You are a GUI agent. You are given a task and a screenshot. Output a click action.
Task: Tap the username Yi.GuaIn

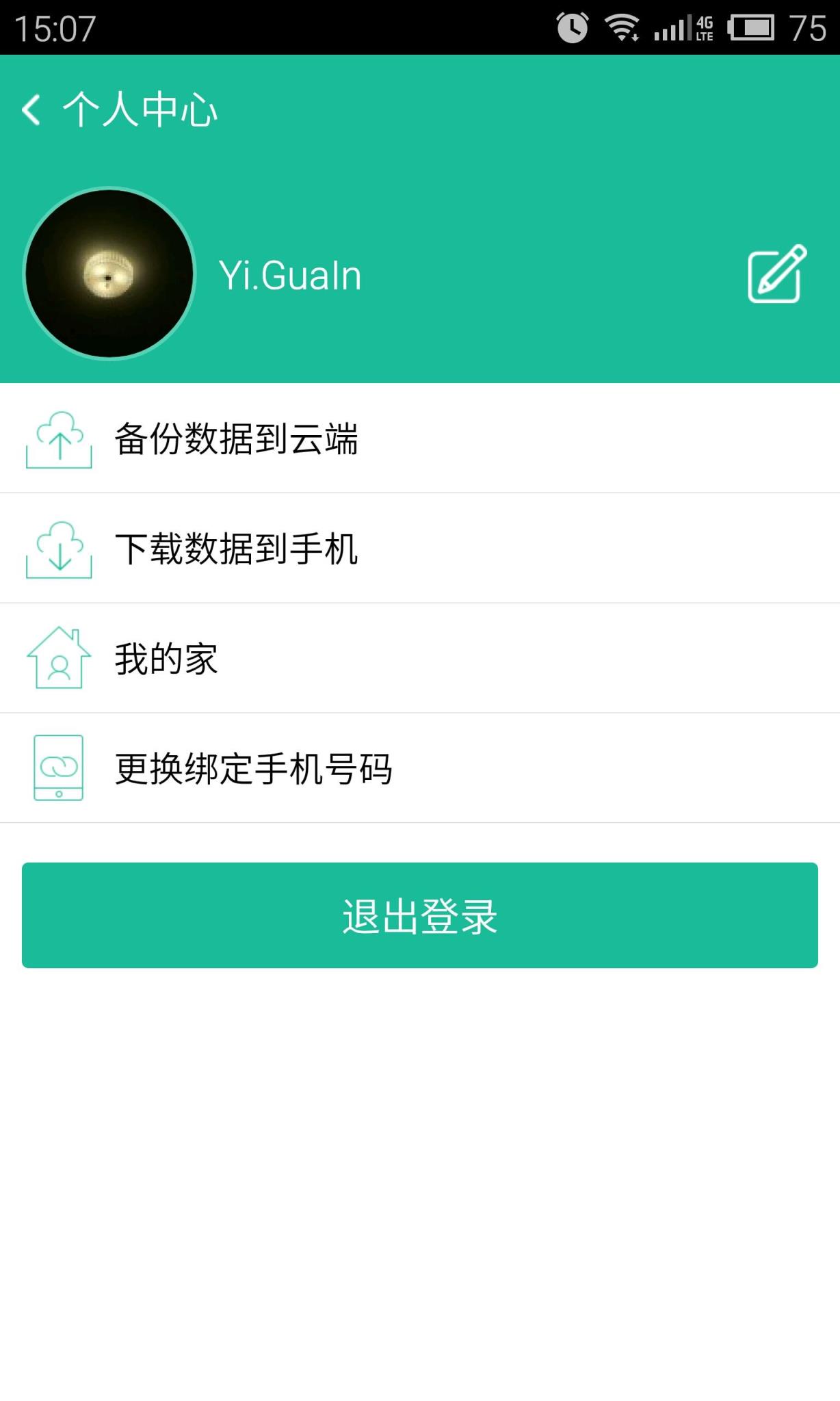[x=290, y=276]
